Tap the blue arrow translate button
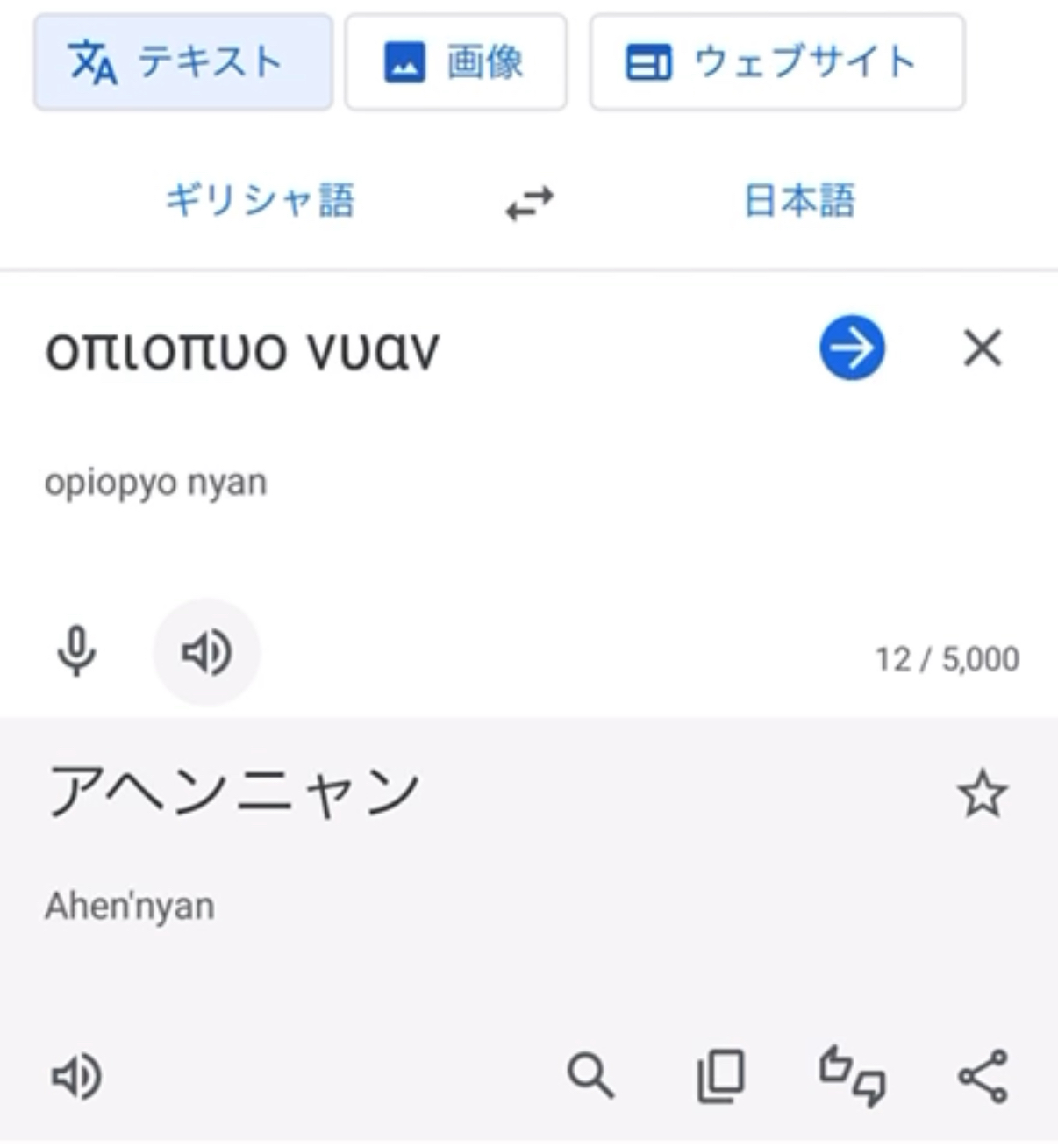This screenshot has height=1148, width=1058. [x=852, y=348]
